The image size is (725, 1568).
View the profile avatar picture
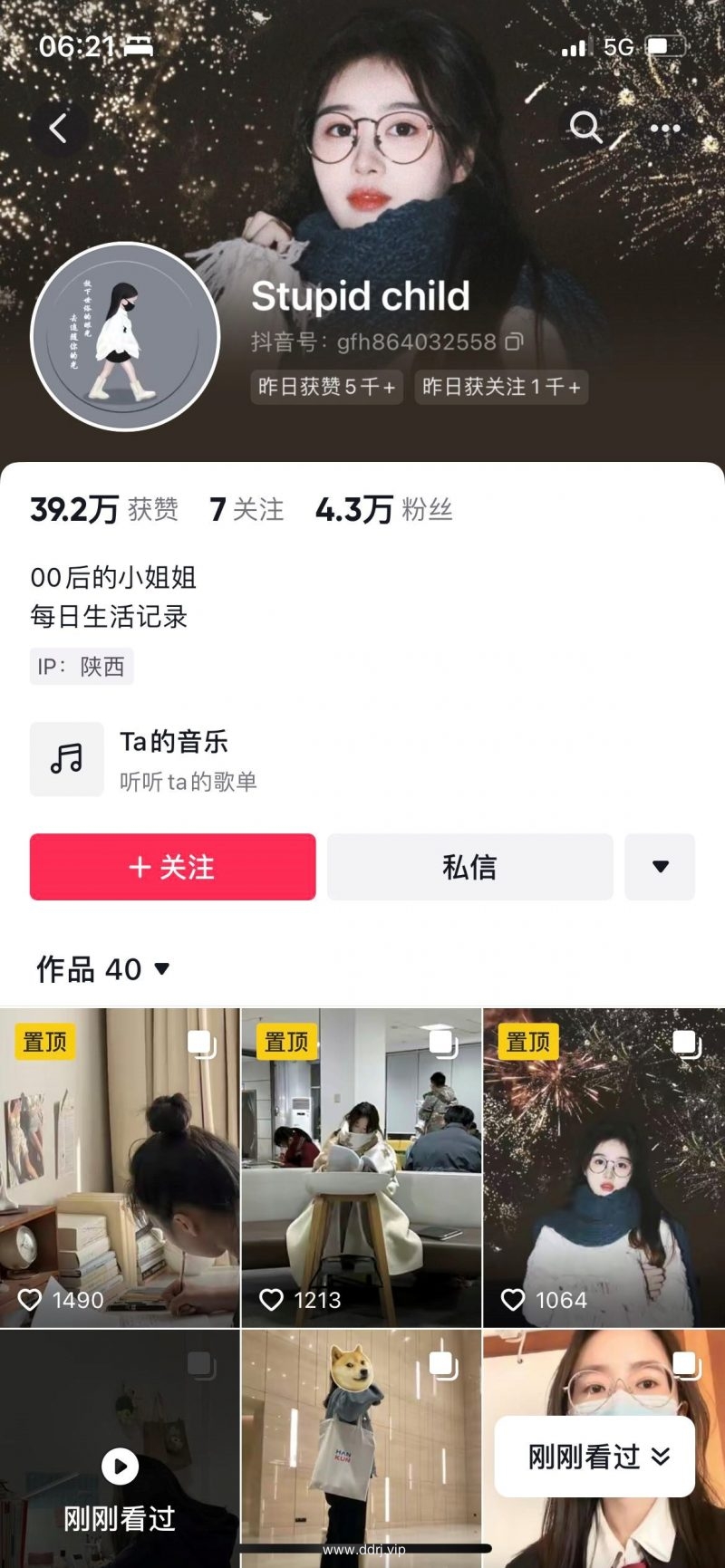(125, 336)
